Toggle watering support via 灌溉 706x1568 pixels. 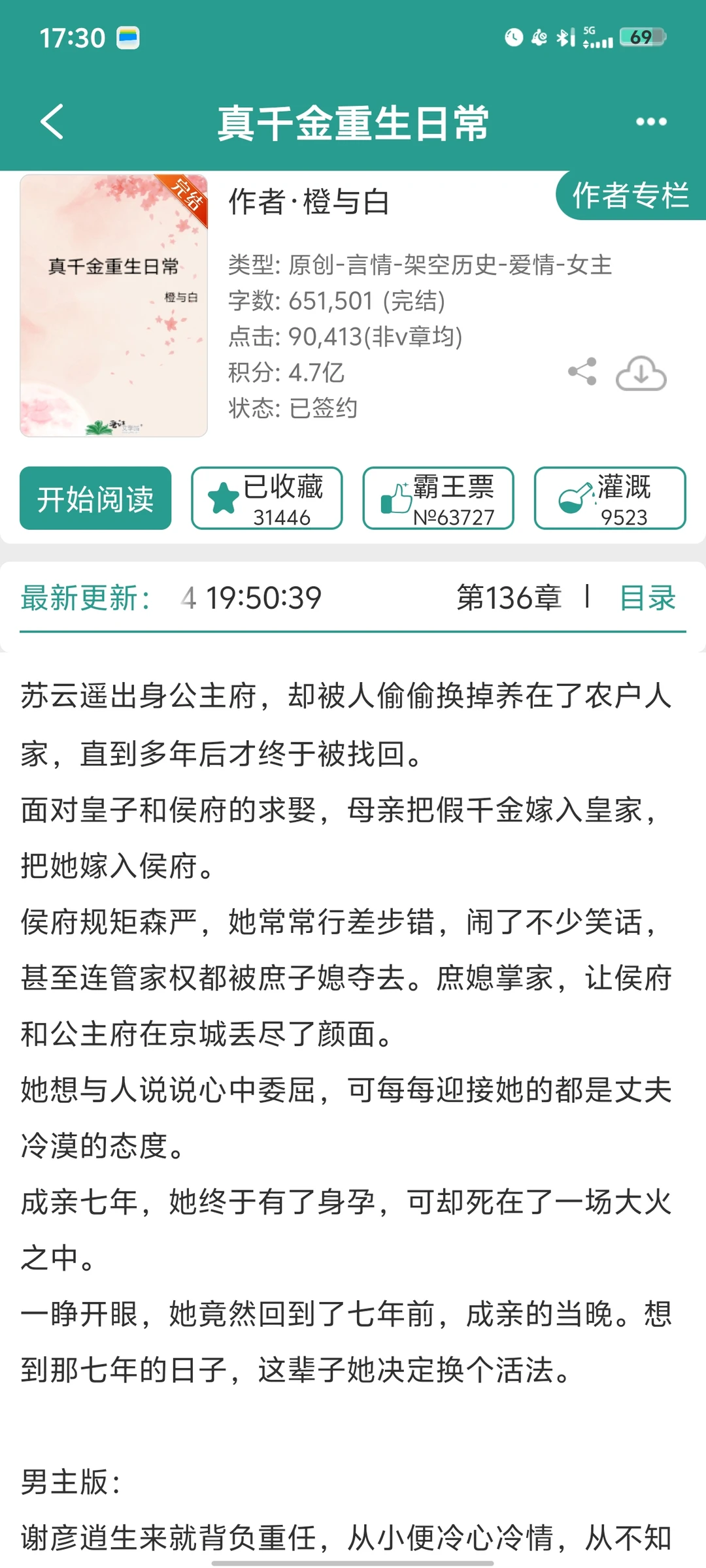(x=609, y=498)
